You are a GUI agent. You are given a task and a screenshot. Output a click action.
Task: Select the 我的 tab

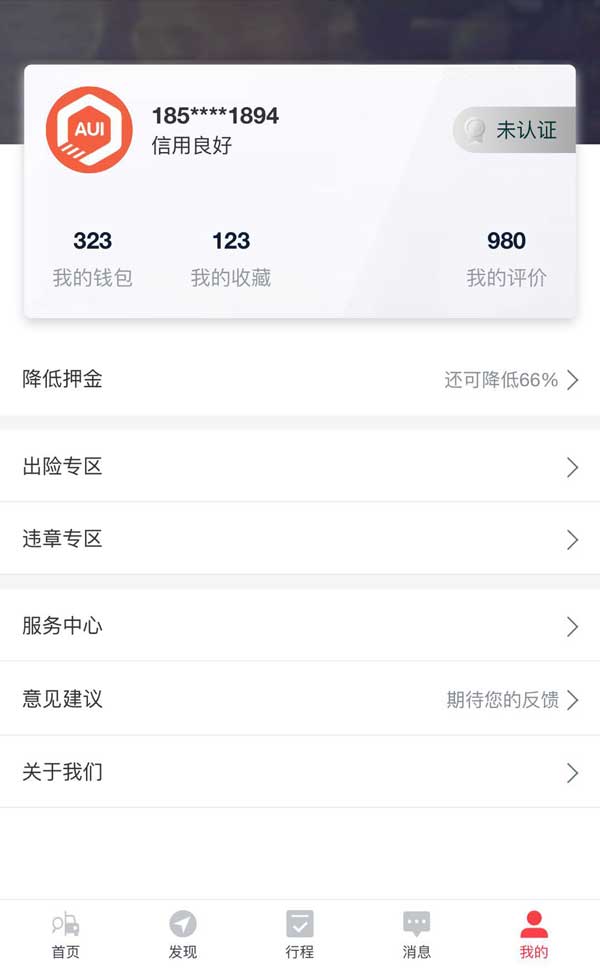click(534, 935)
